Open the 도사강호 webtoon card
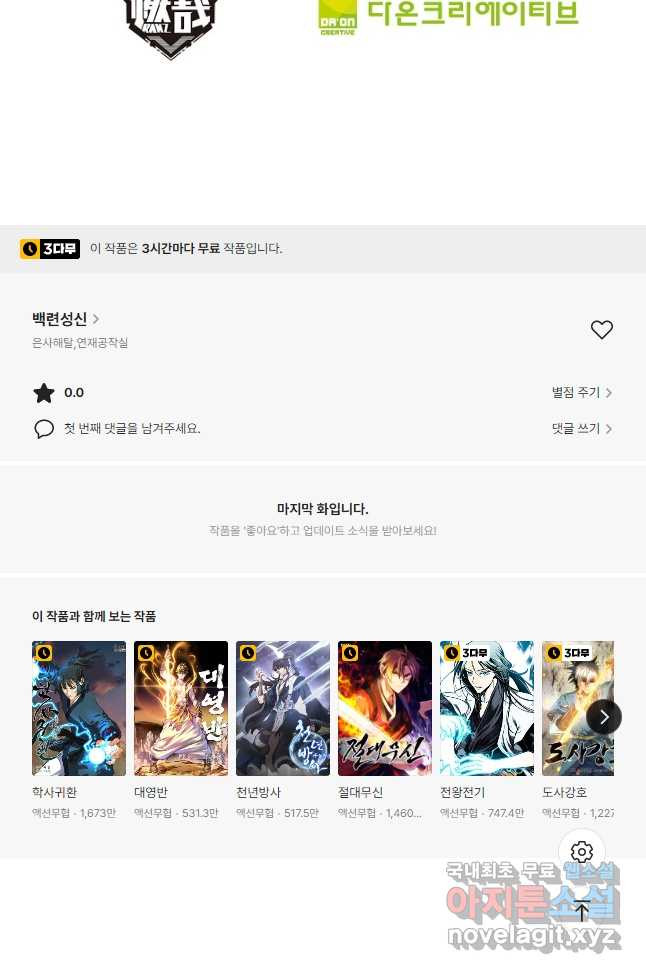This screenshot has width=646, height=974. click(575, 708)
